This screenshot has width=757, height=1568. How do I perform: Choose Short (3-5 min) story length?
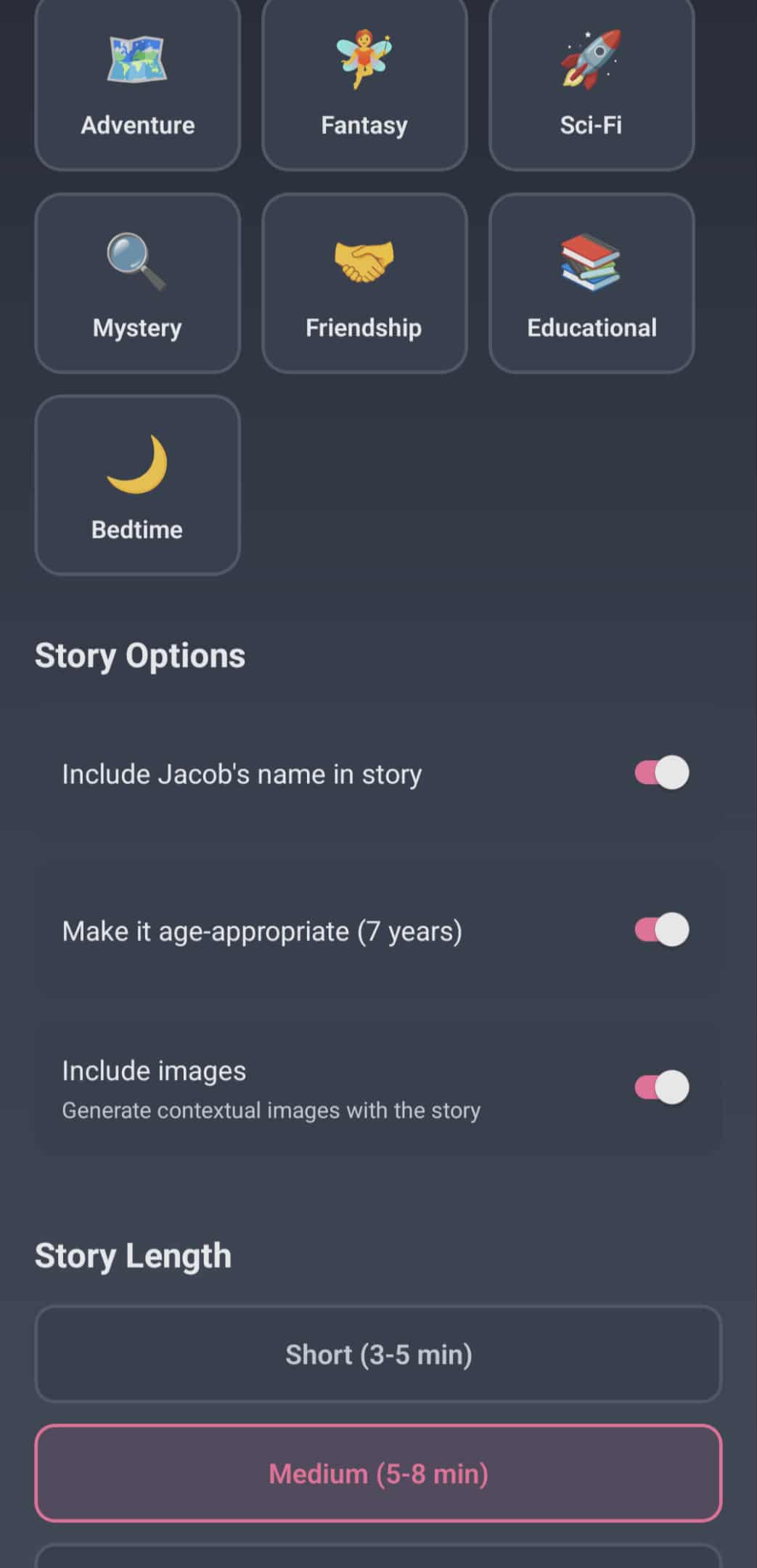(x=378, y=1355)
